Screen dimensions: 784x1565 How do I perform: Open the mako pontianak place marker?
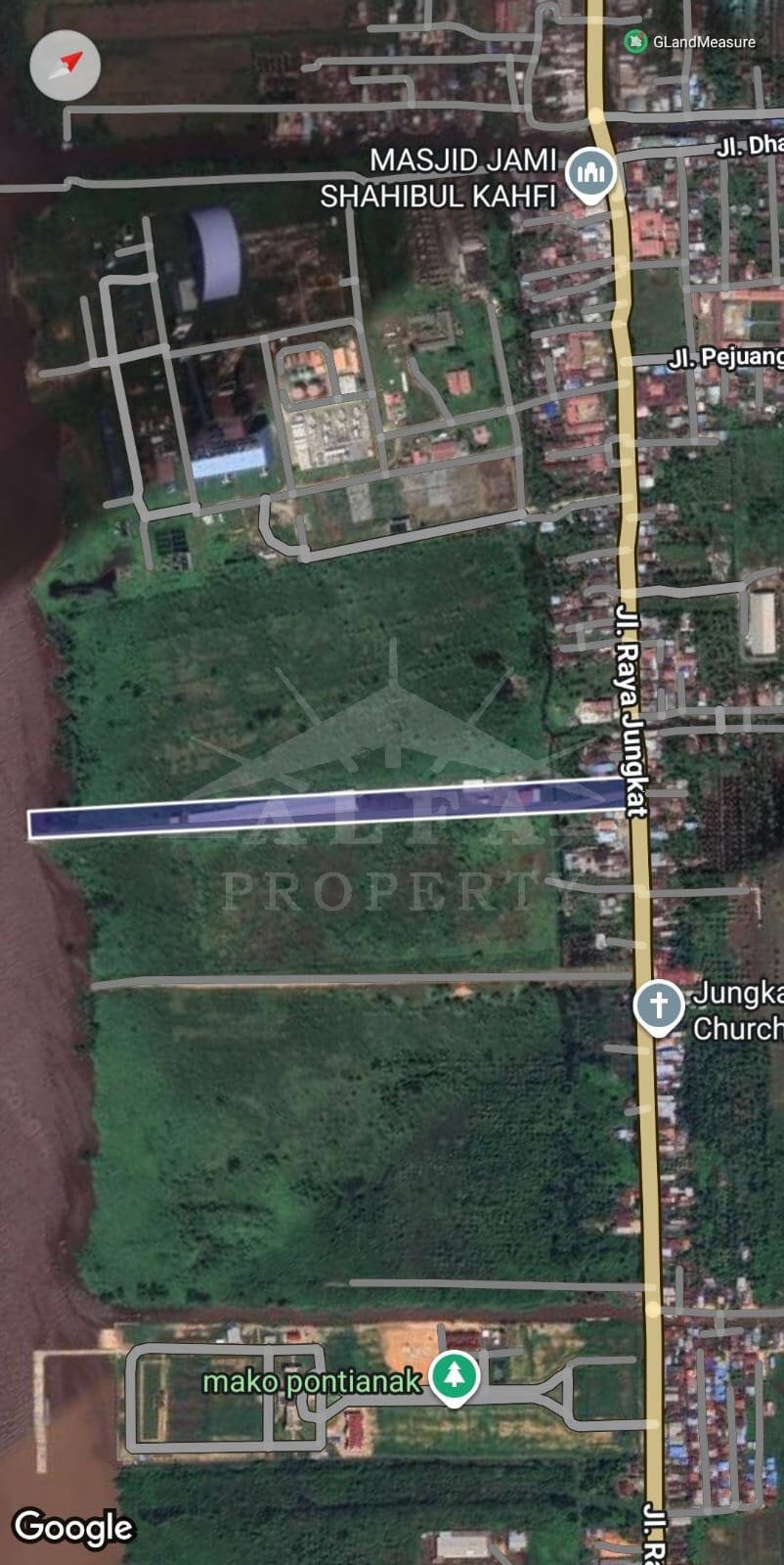click(x=454, y=1377)
